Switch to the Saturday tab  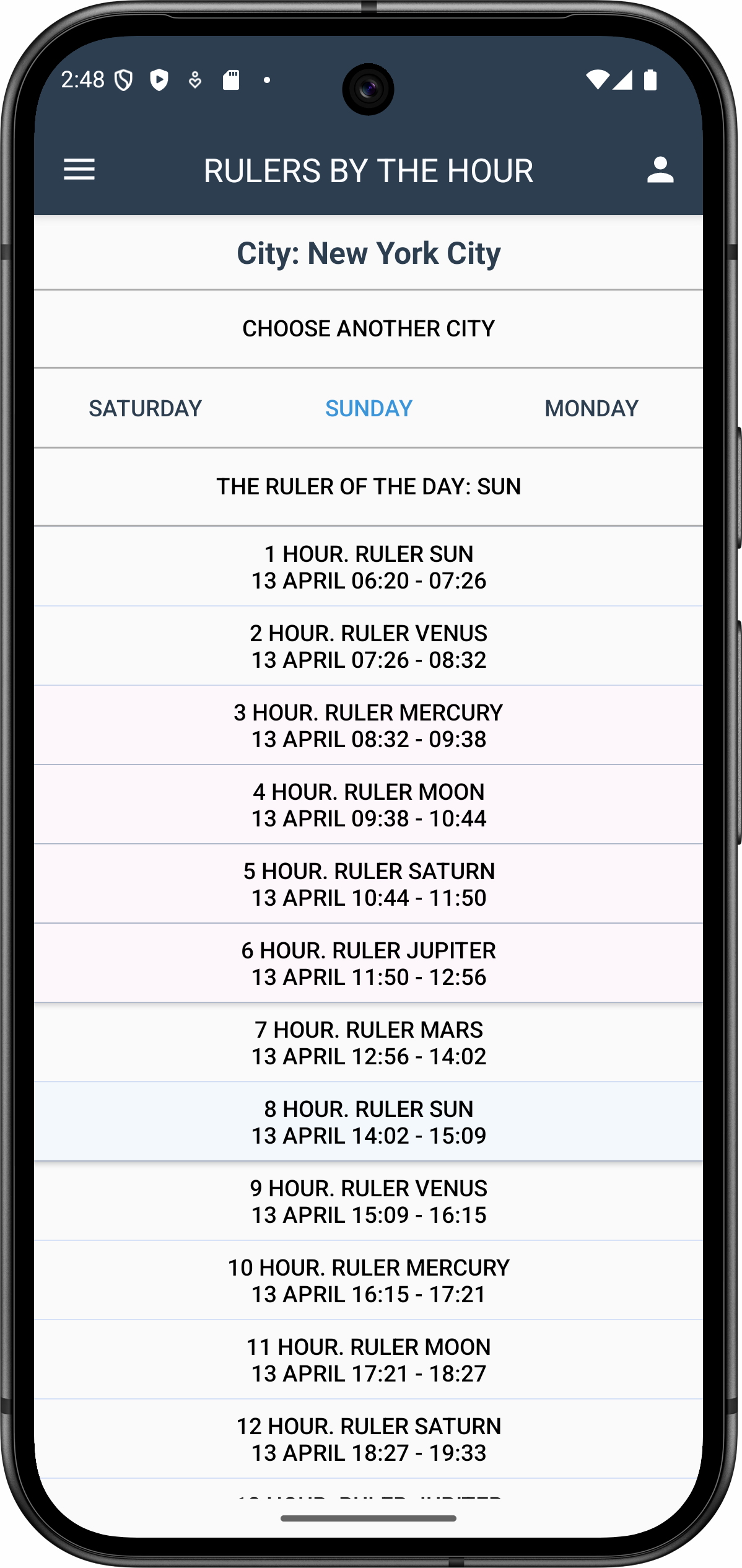(146, 408)
